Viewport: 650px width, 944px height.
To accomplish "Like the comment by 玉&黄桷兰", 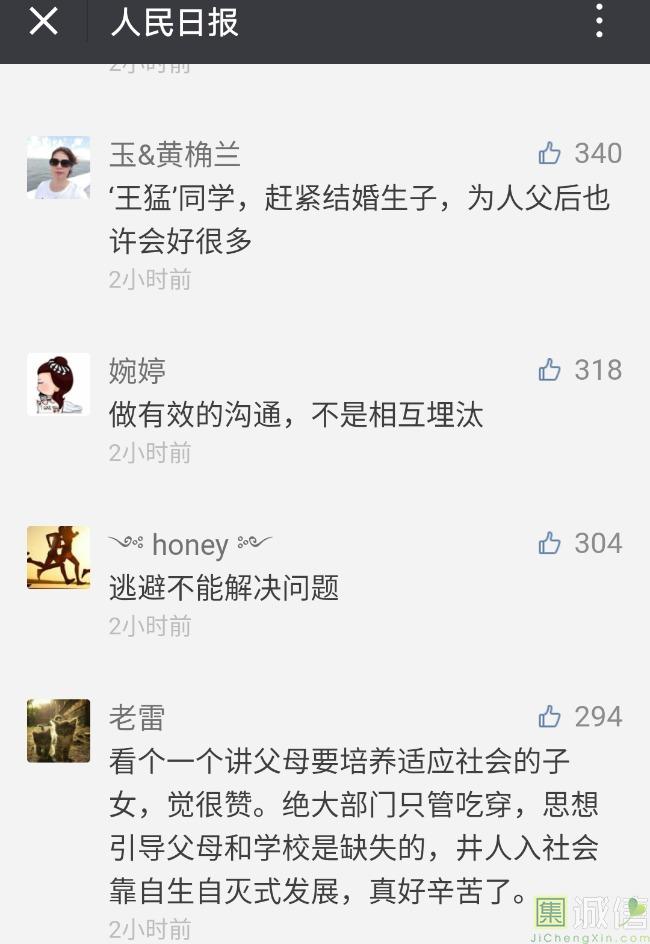I will pyautogui.click(x=550, y=153).
